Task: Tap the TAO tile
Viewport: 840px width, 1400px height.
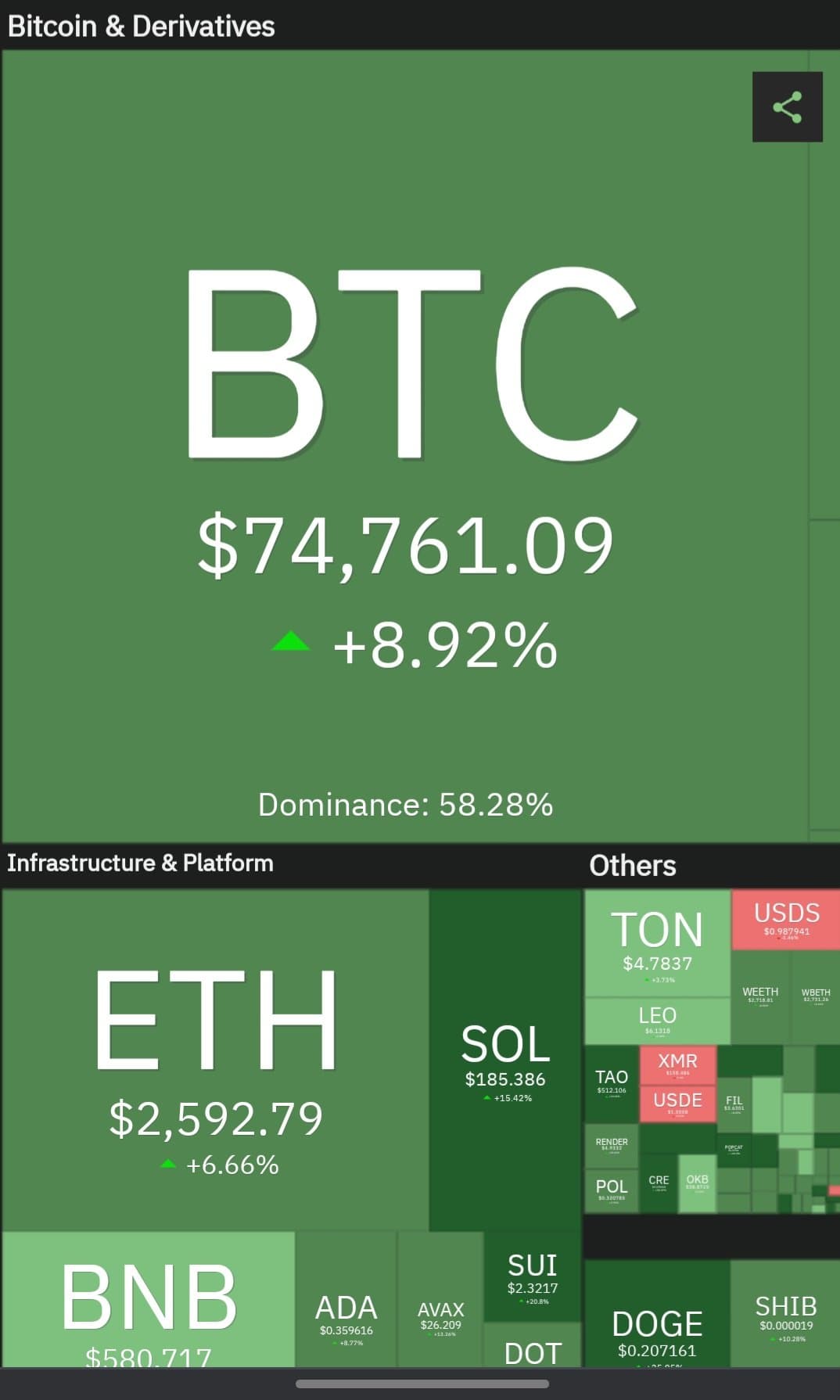Action: [x=612, y=1083]
